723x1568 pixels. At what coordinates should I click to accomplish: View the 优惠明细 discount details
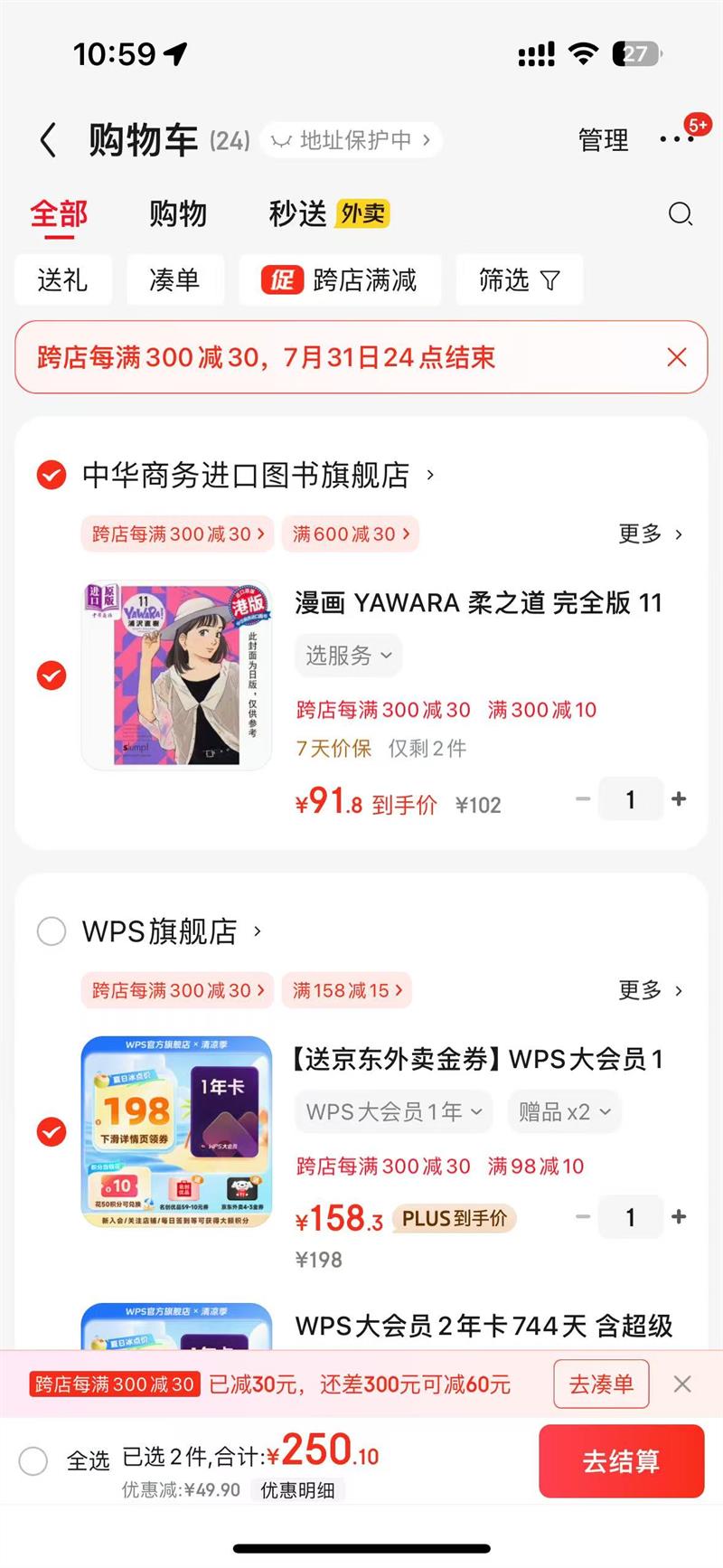point(297,1490)
